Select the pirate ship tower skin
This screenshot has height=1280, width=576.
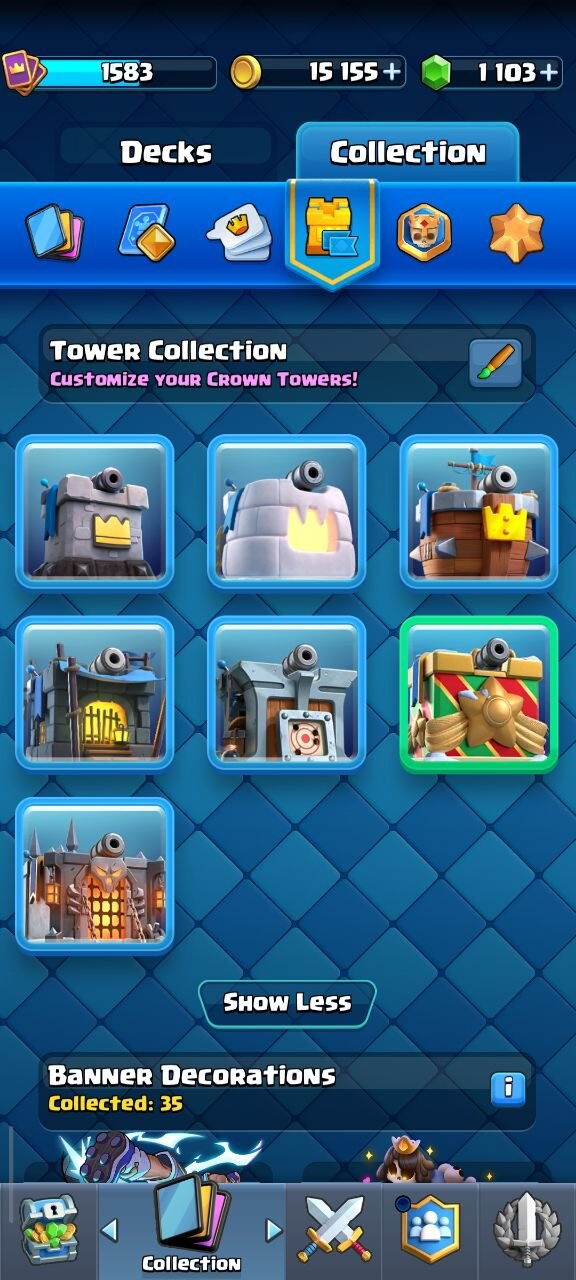pos(479,512)
